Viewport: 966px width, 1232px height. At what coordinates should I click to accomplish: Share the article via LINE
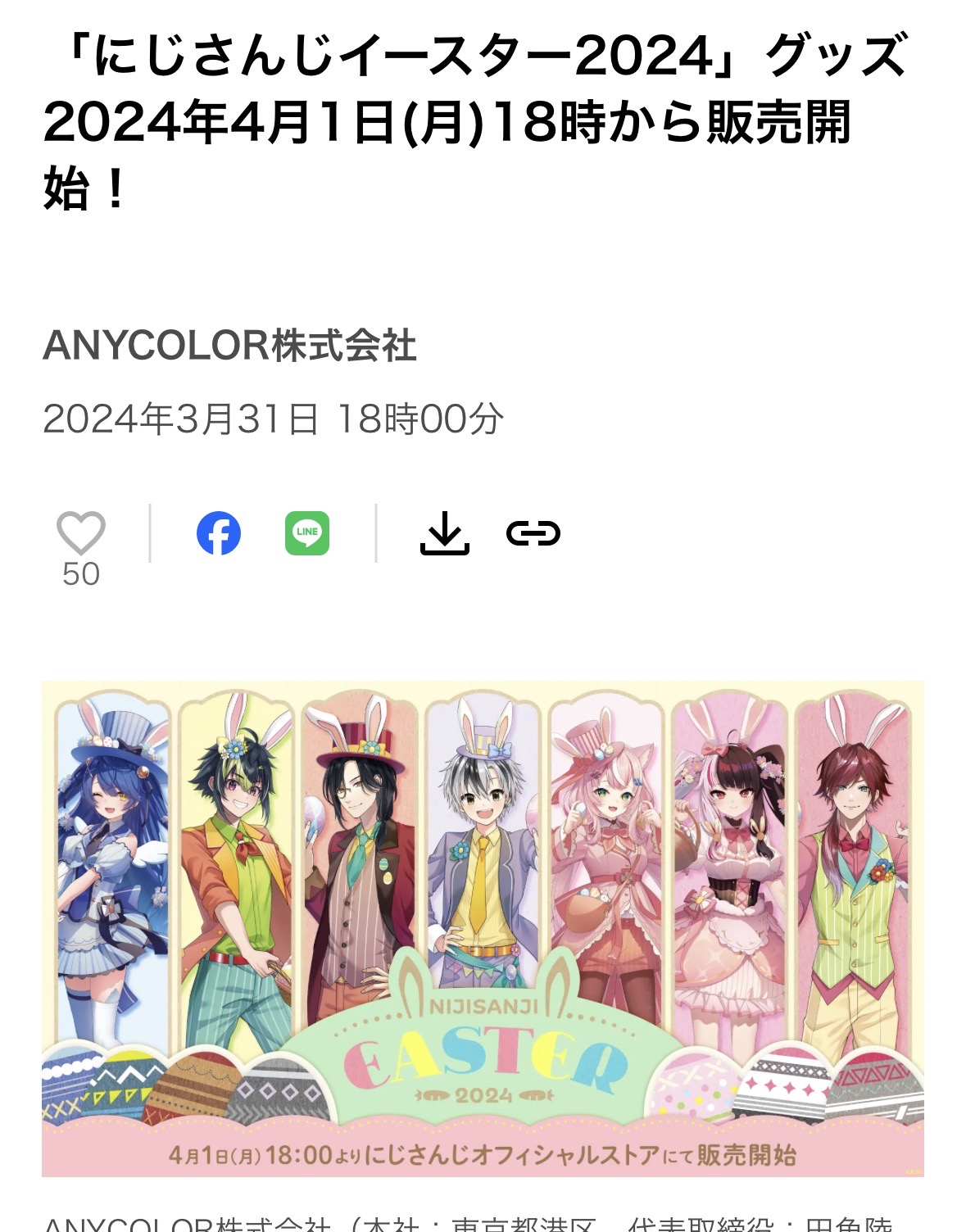coord(307,533)
